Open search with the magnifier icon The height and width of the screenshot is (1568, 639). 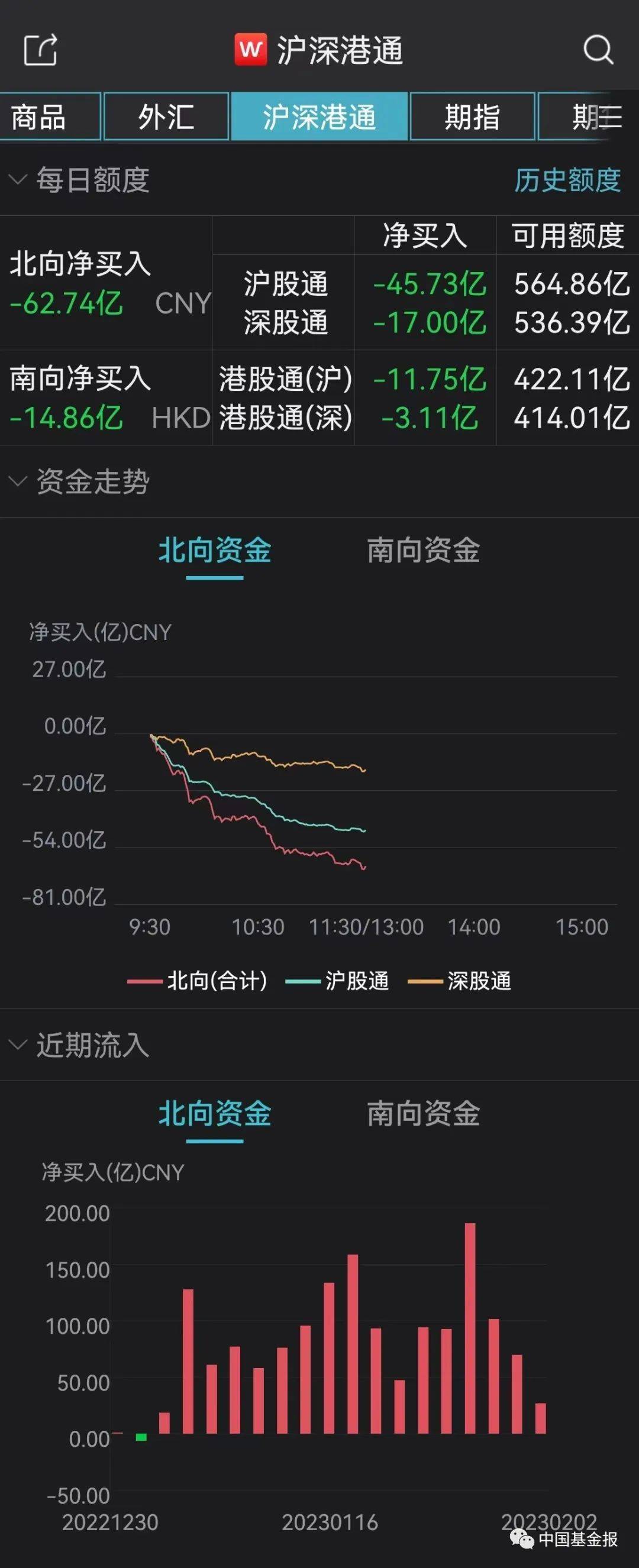[598, 50]
